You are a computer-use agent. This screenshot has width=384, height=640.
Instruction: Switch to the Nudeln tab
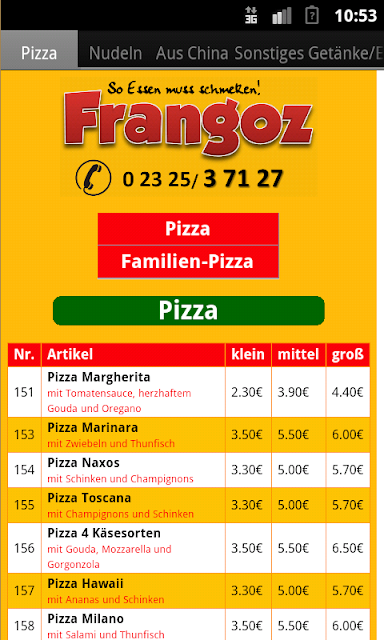click(115, 53)
